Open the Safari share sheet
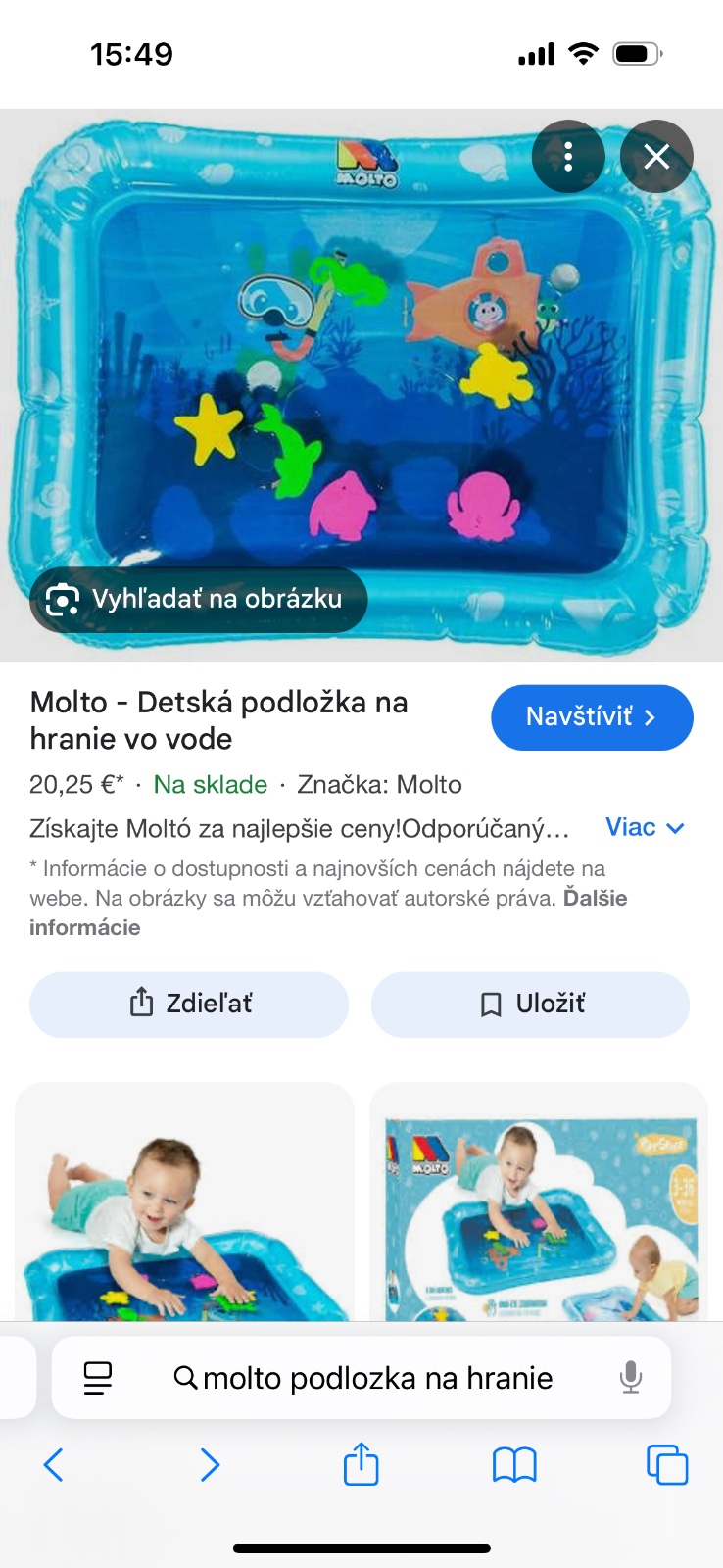The width and height of the screenshot is (723, 1568). 361,1465
